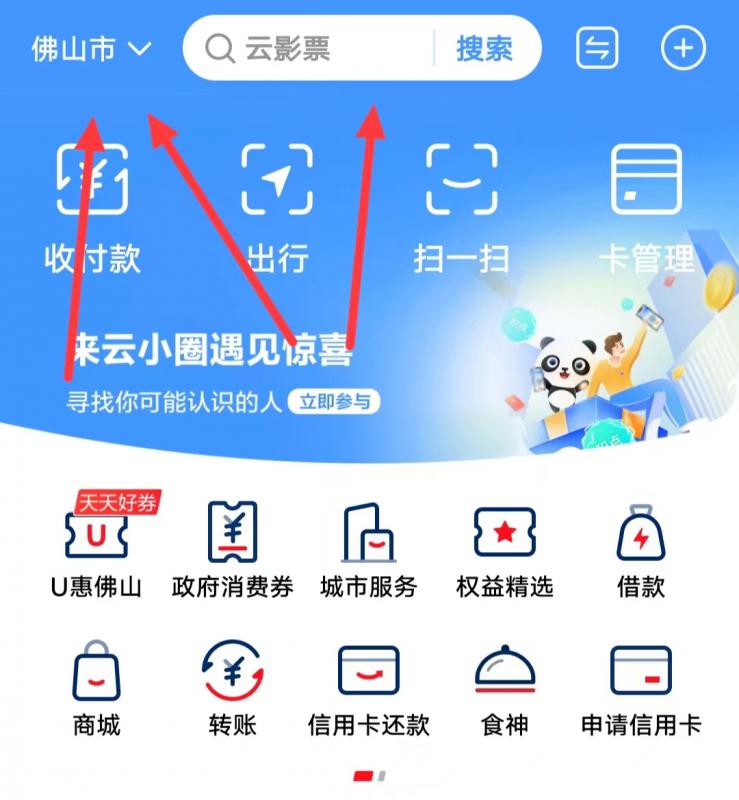The image size is (739, 800).
Task: Open U惠佛山 coupons
Action: tap(96, 550)
